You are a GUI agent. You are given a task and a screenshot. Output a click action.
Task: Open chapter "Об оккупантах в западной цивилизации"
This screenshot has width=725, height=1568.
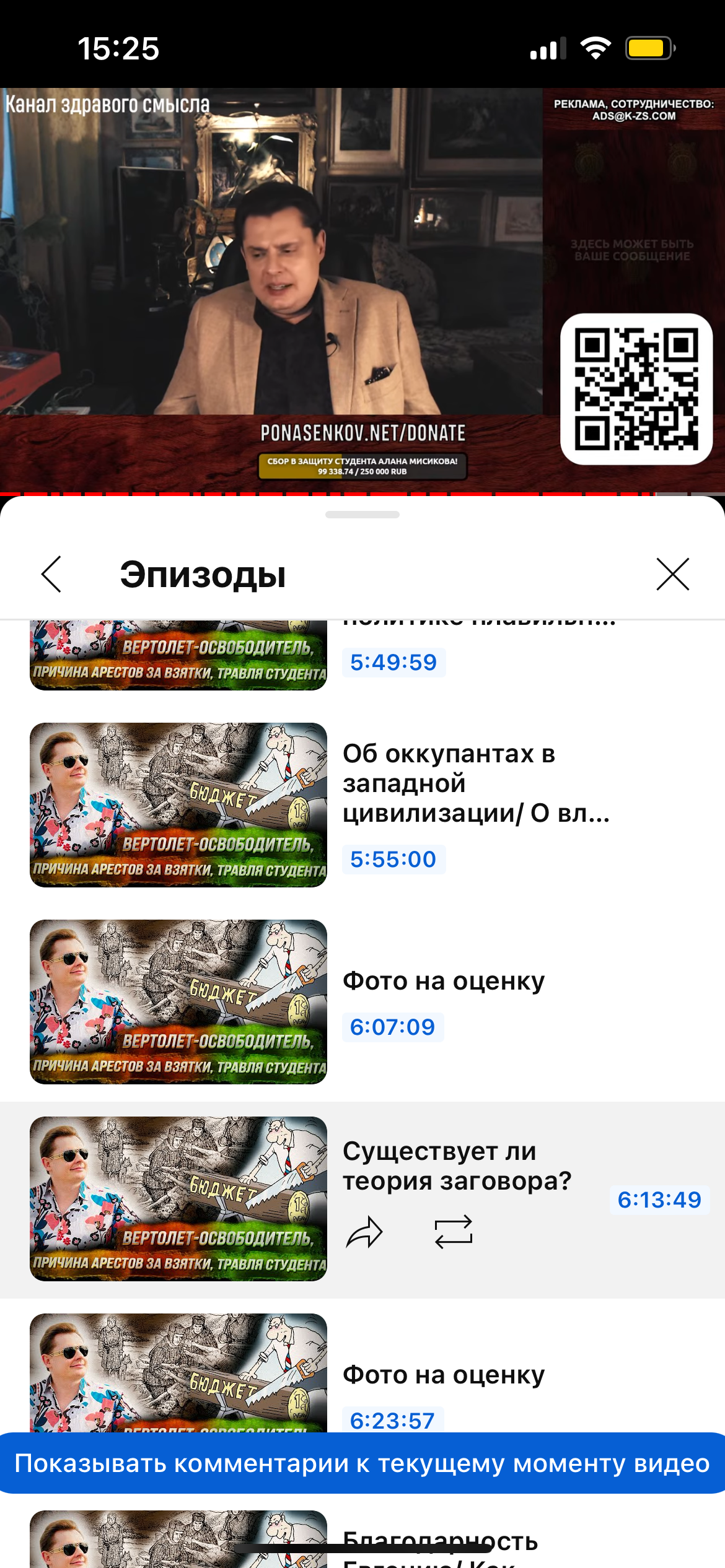tap(362, 805)
